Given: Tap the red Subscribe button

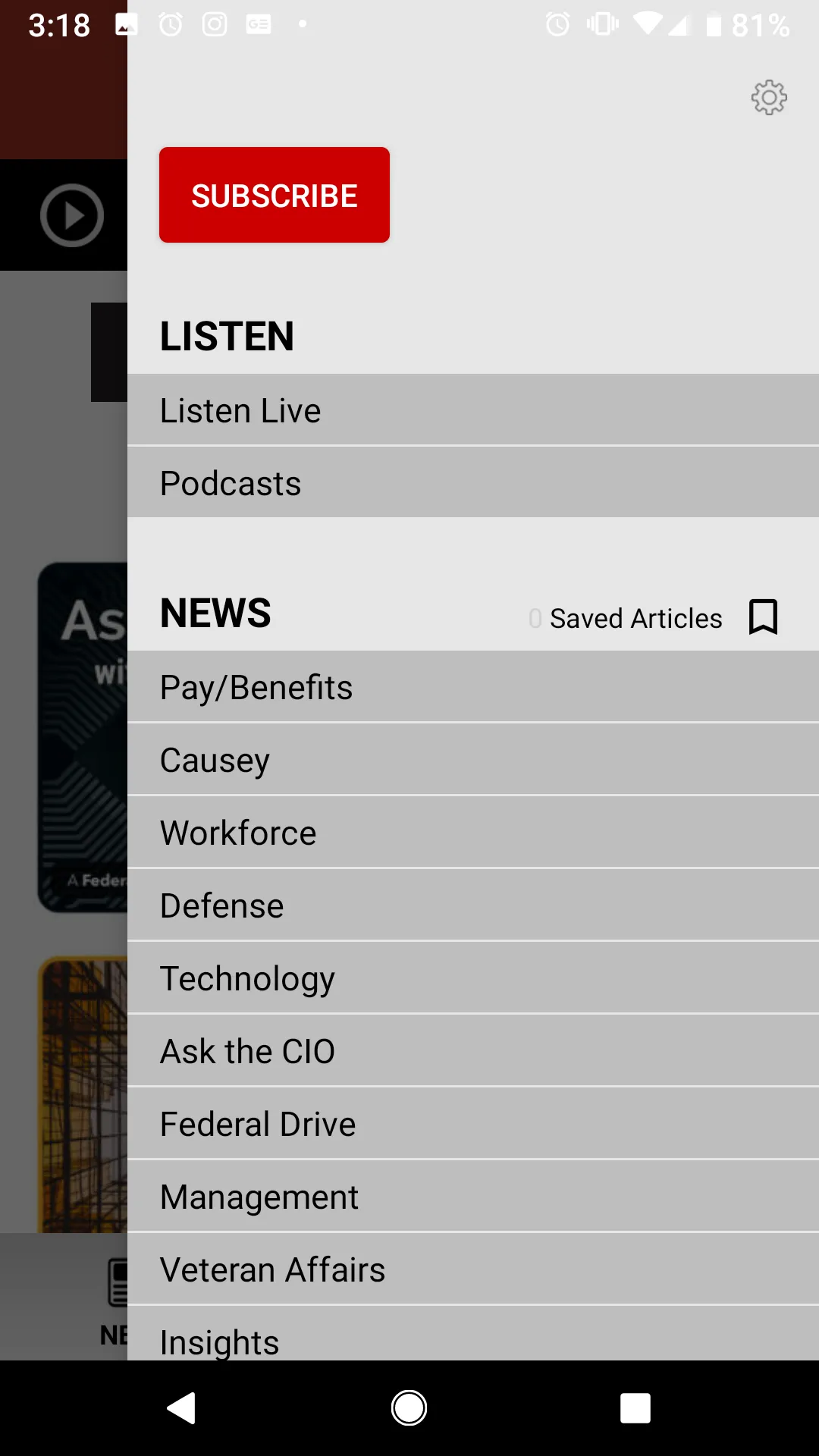Looking at the screenshot, I should tap(275, 195).
